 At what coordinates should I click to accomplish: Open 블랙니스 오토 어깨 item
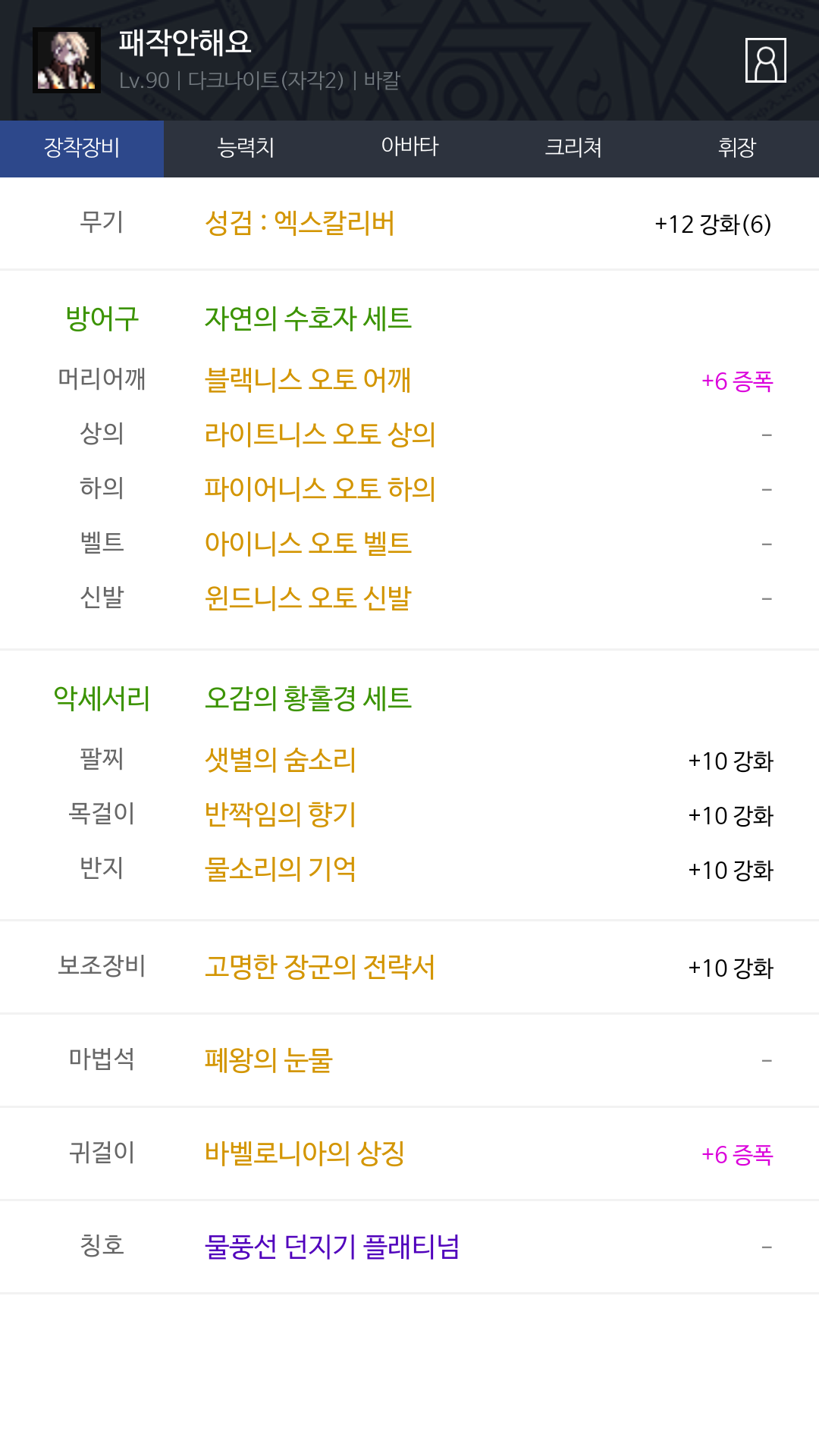click(x=308, y=380)
